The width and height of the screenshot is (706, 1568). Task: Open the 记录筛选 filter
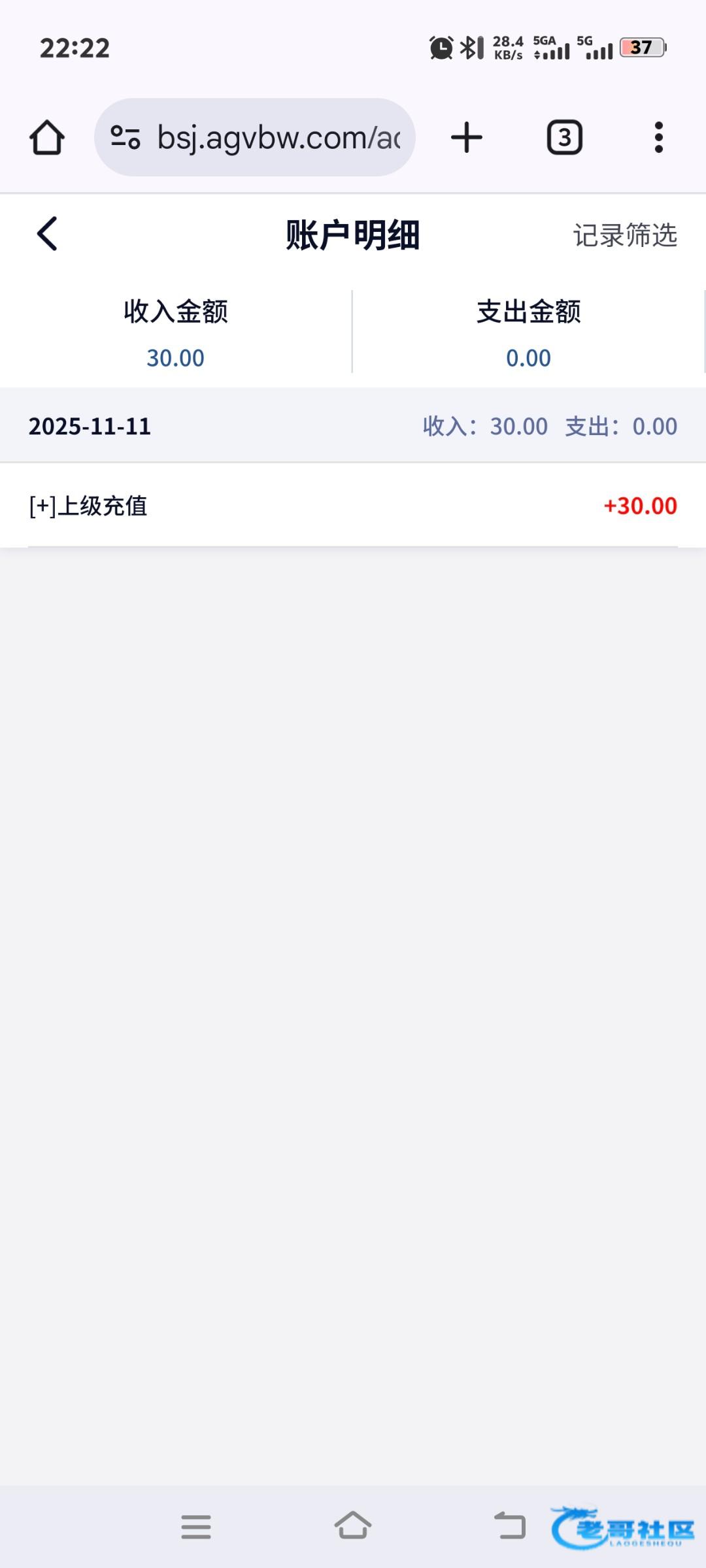pos(624,235)
